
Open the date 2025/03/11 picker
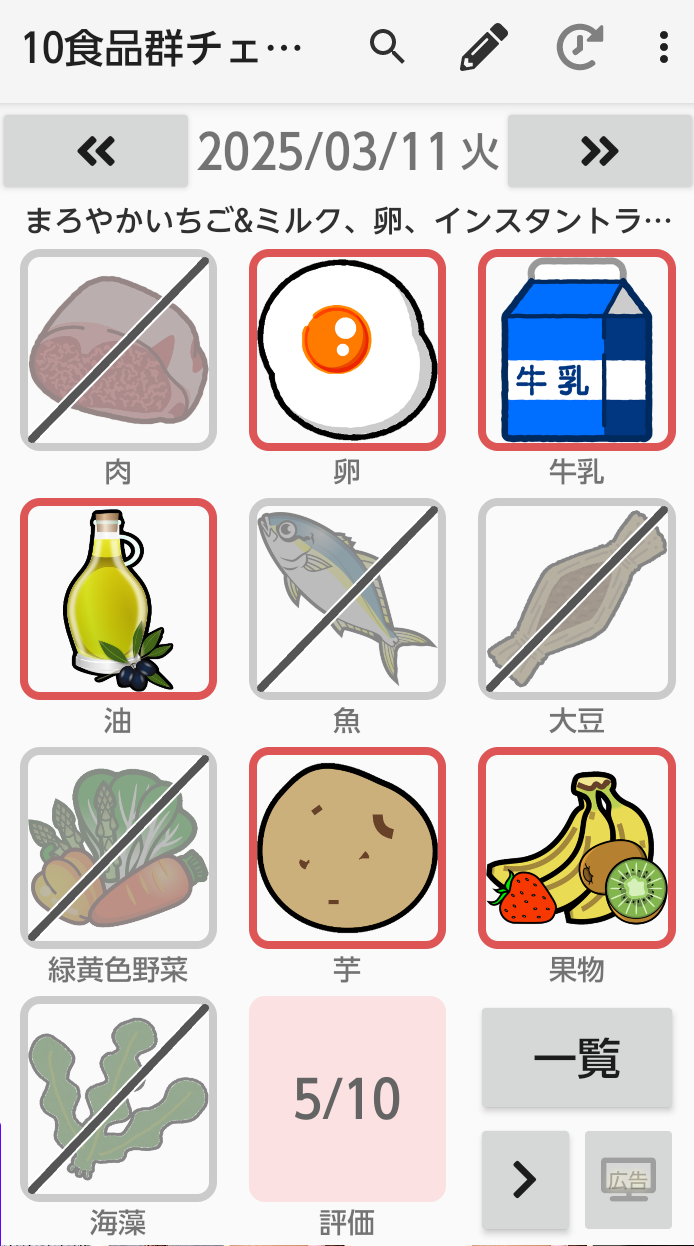(347, 151)
